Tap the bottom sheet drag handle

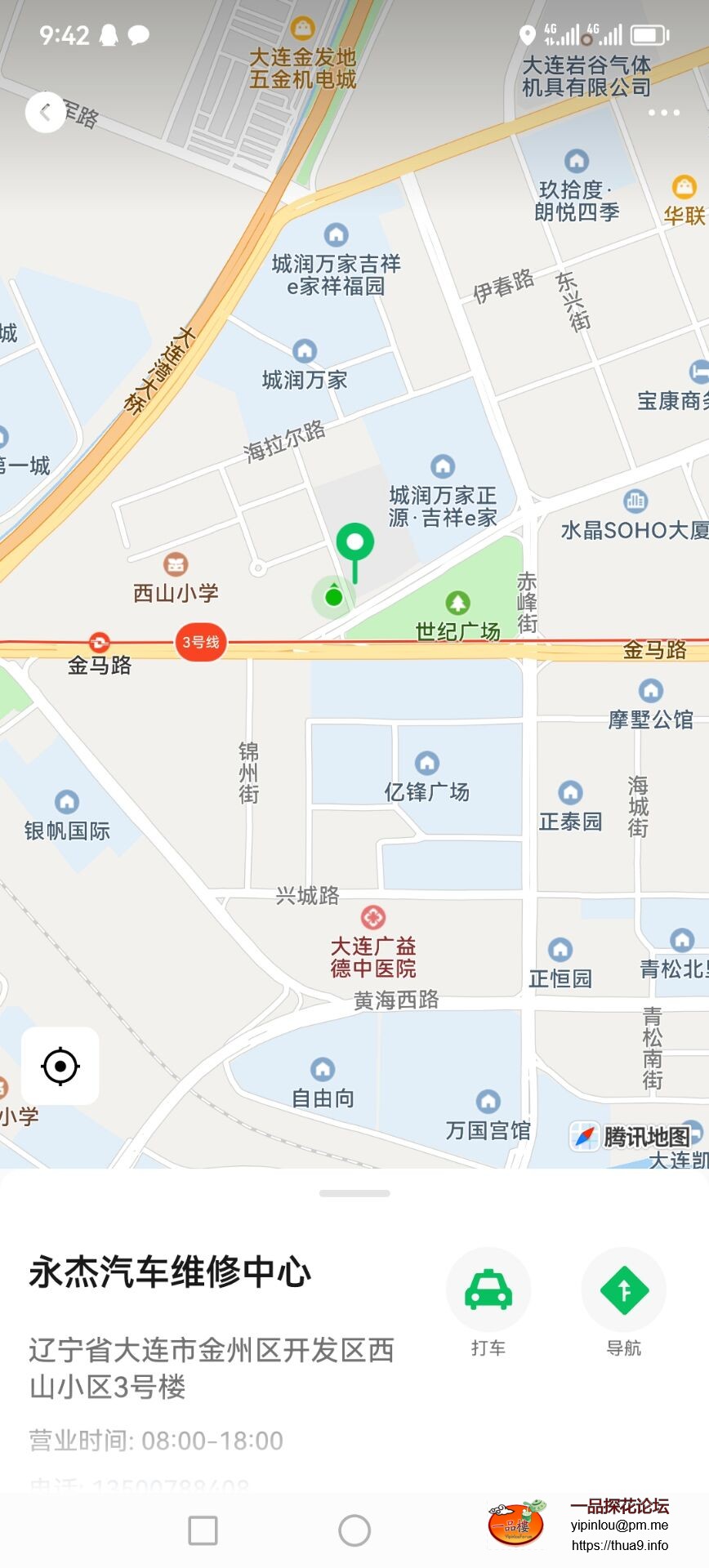pos(354,1193)
